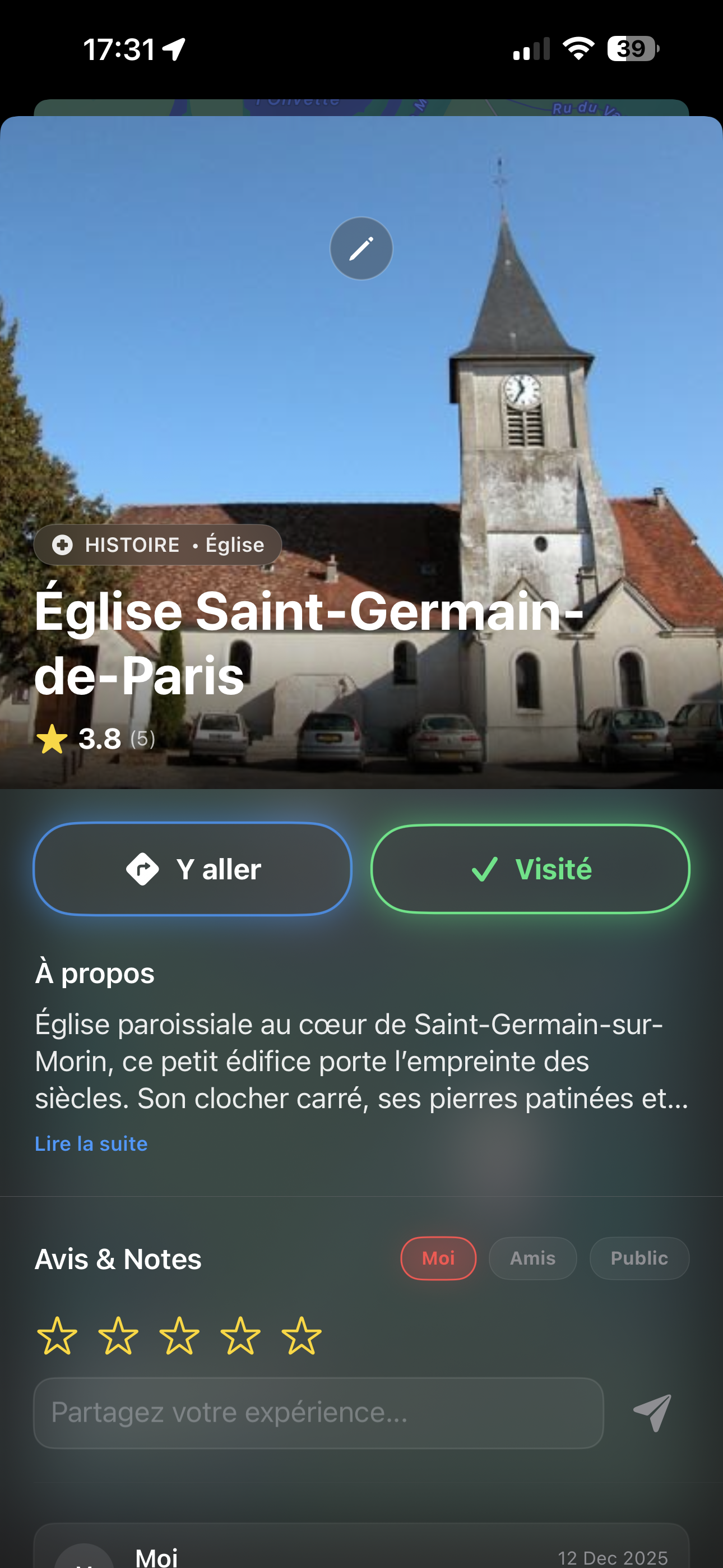The width and height of the screenshot is (723, 1568).
Task: Show Public reviews
Action: [x=639, y=1258]
